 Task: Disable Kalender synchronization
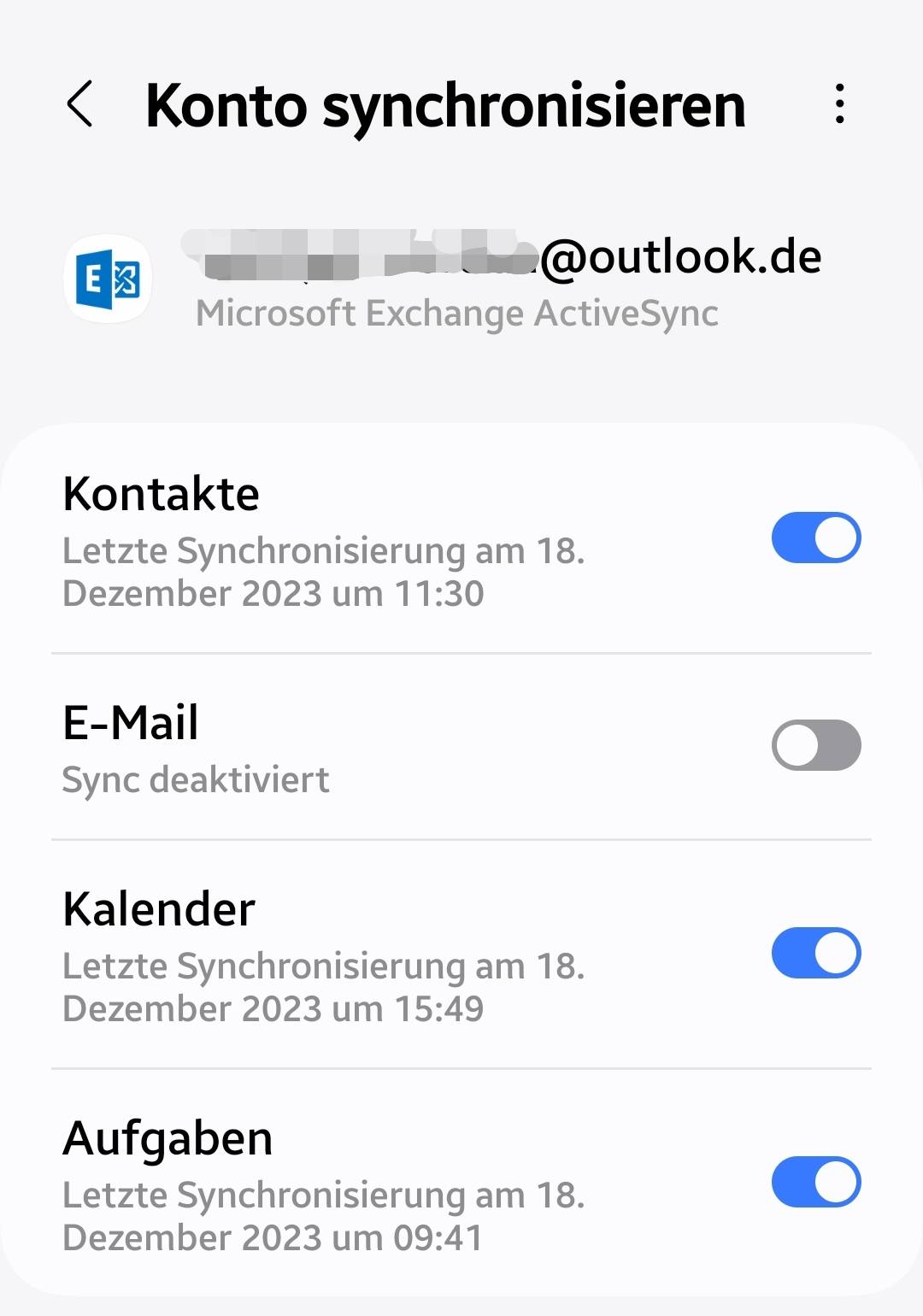pyautogui.click(x=815, y=953)
